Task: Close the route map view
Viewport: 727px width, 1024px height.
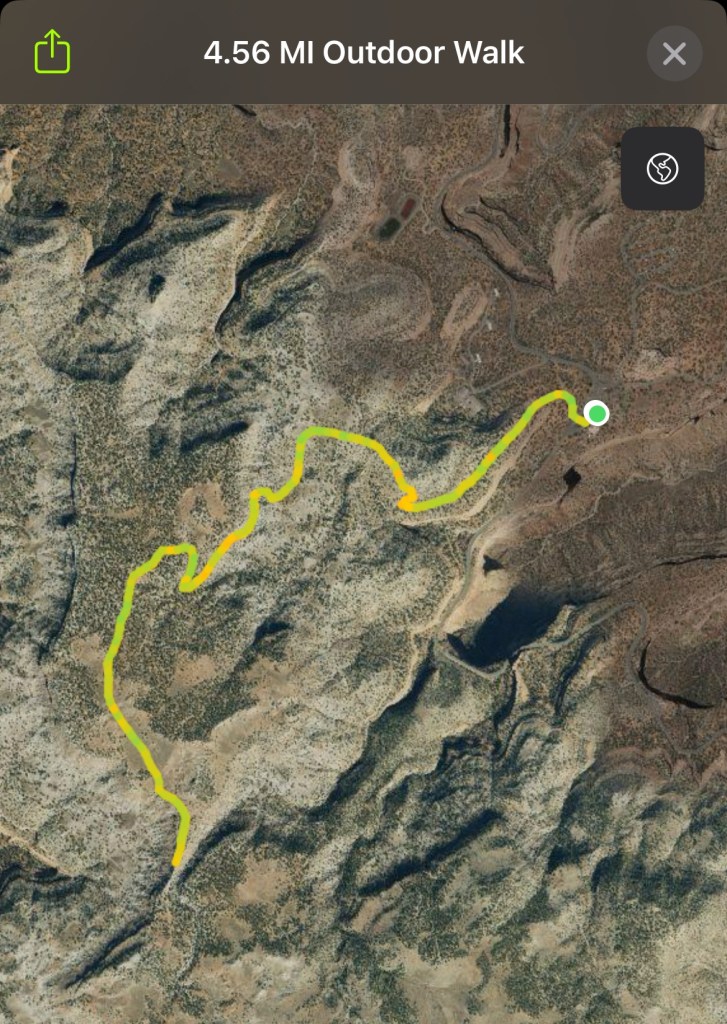Action: tap(674, 53)
